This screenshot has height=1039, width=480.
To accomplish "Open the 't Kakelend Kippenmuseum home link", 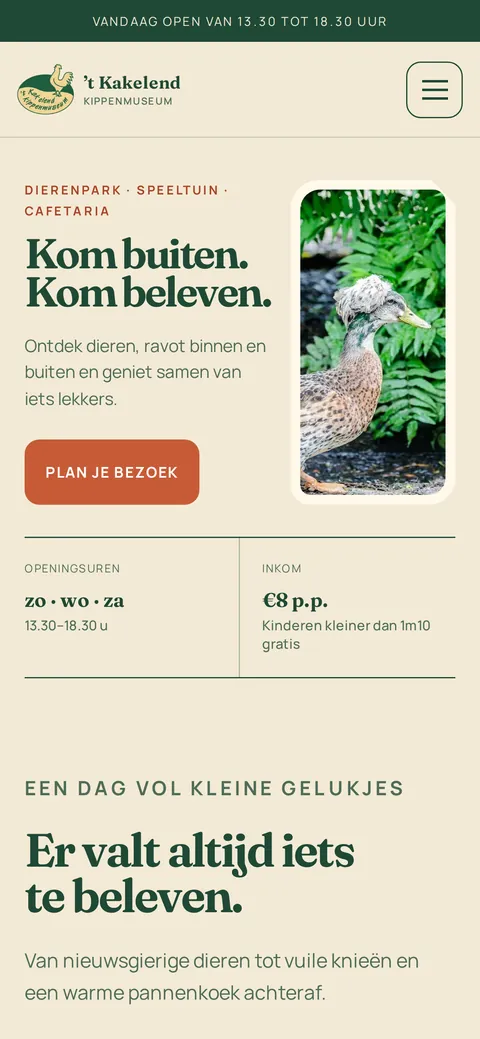I will pos(99,89).
